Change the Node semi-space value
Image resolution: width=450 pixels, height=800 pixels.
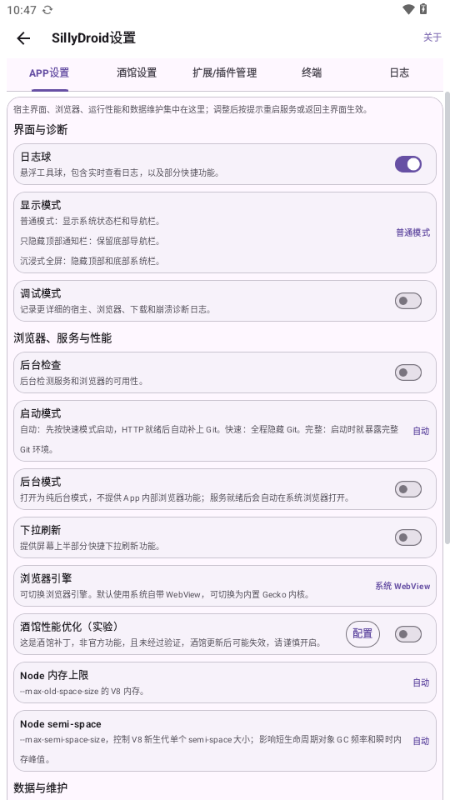tap(421, 741)
